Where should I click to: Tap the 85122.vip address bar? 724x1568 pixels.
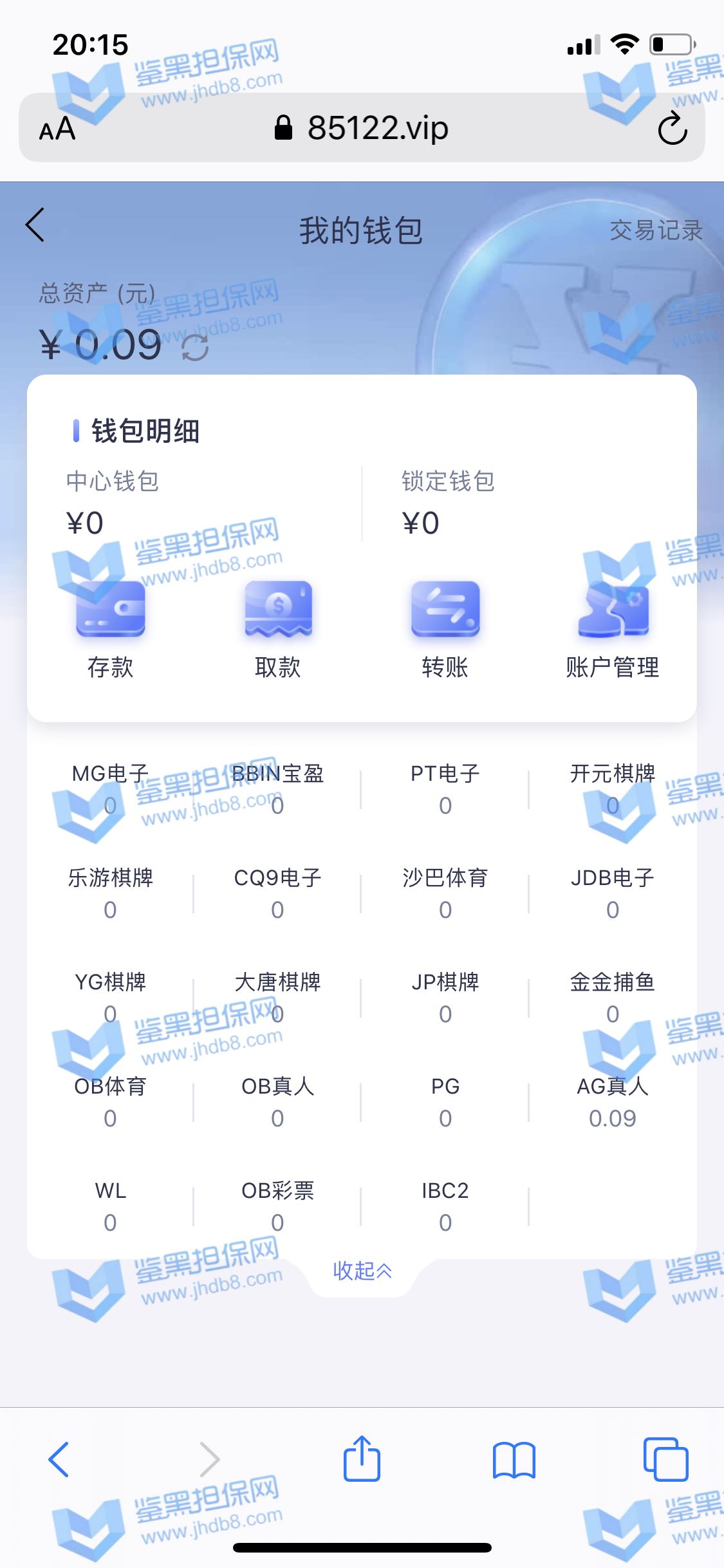(x=362, y=127)
